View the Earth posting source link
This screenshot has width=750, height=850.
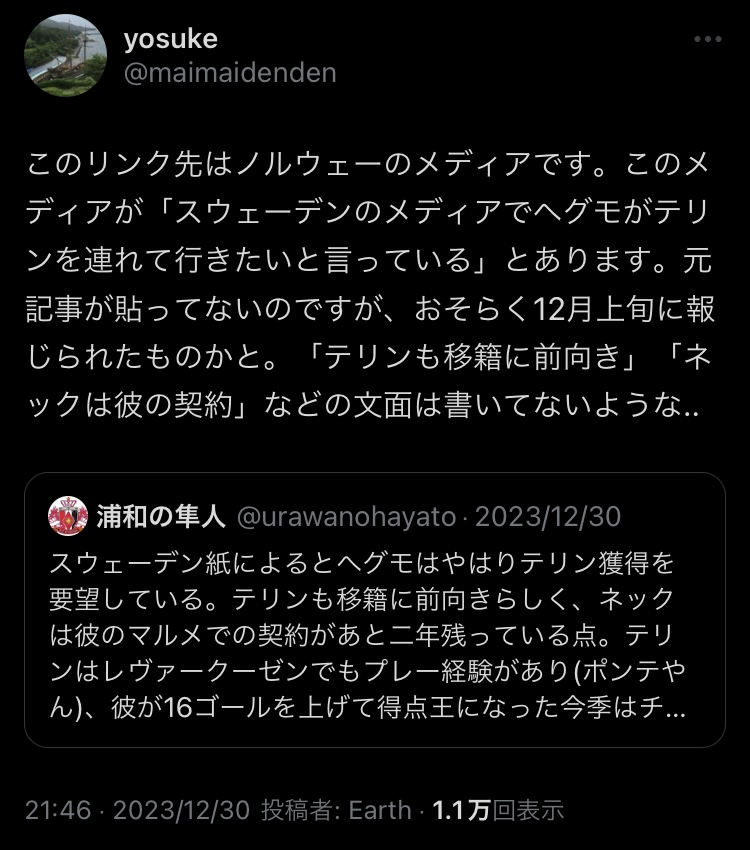[x=379, y=809]
